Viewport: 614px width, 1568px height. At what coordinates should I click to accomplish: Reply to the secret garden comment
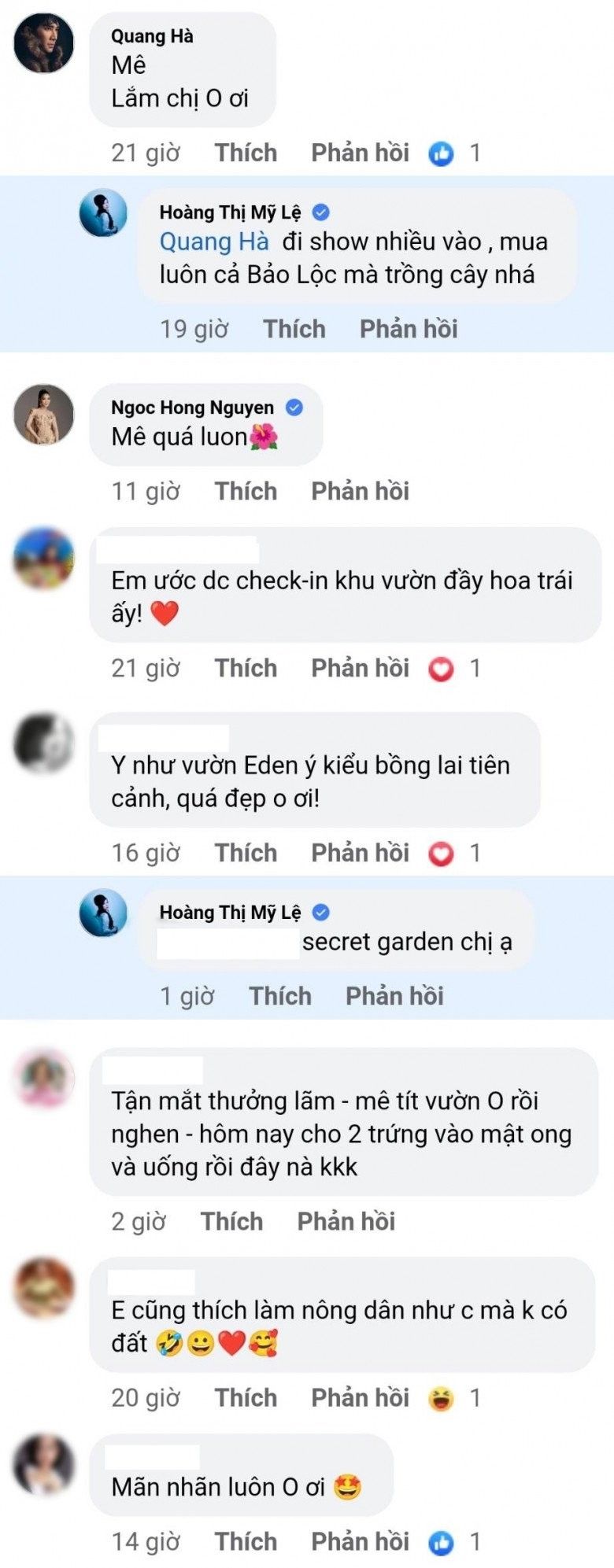click(x=394, y=996)
